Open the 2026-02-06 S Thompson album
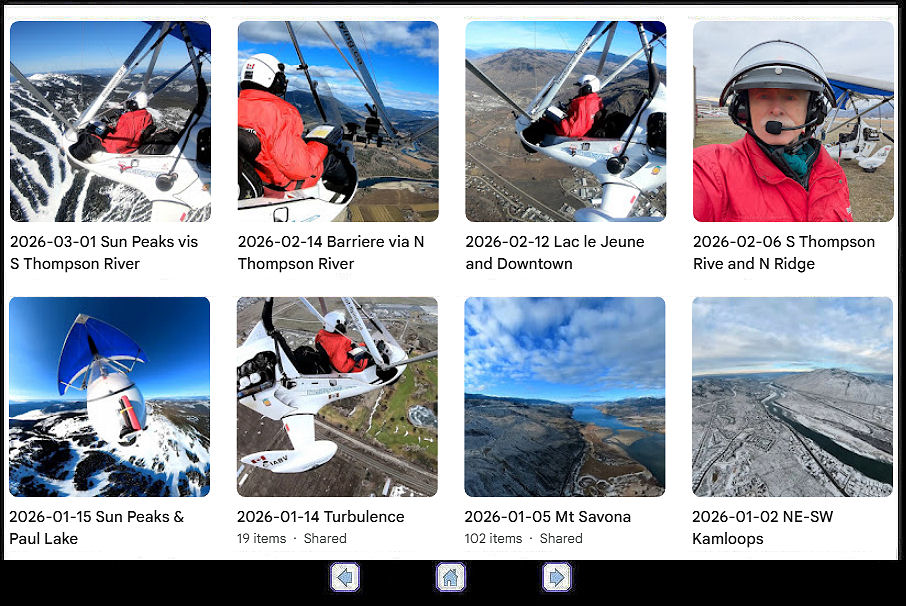The image size is (906, 606). click(x=793, y=122)
